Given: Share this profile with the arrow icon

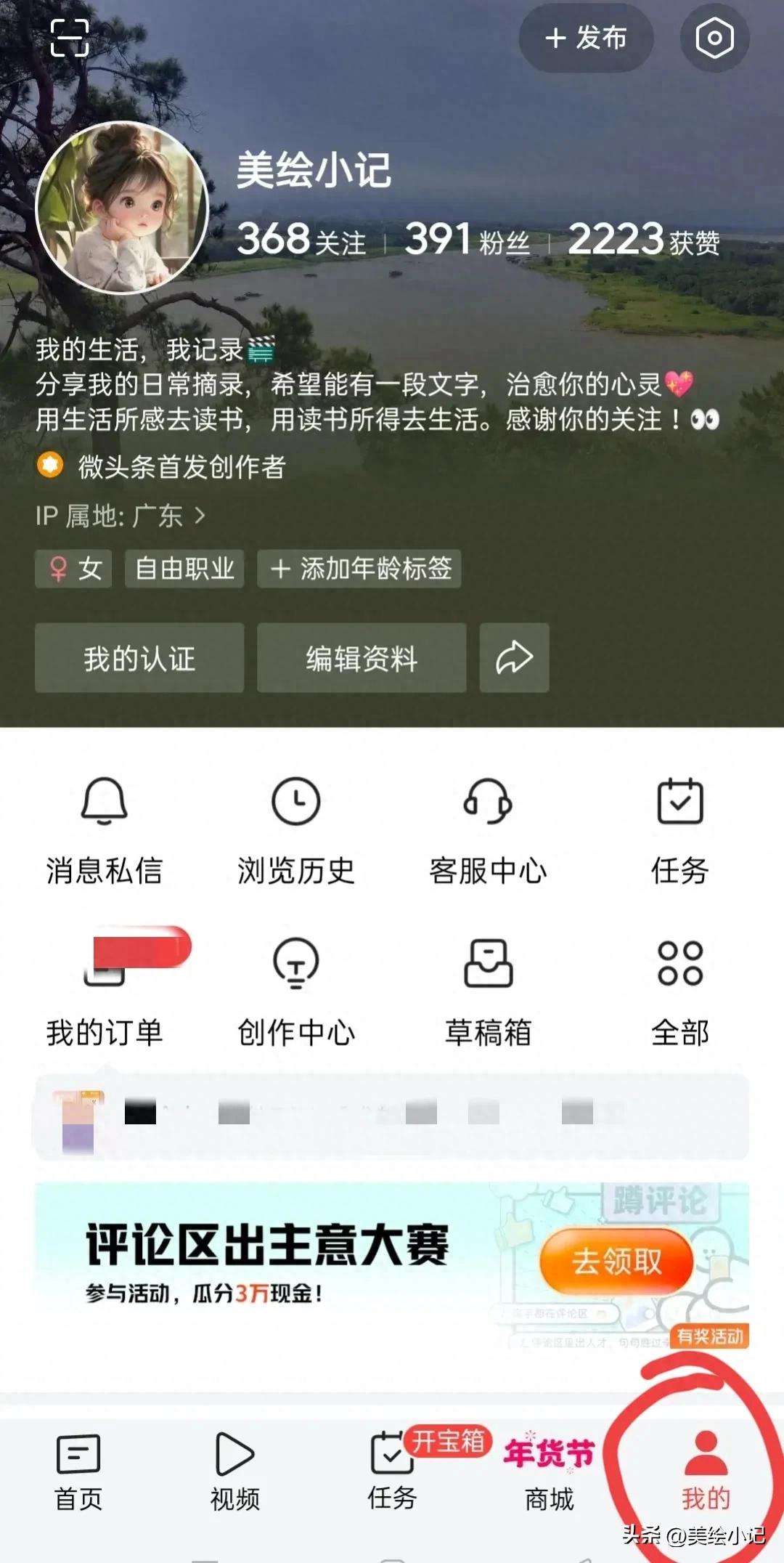Looking at the screenshot, I should pos(514,658).
